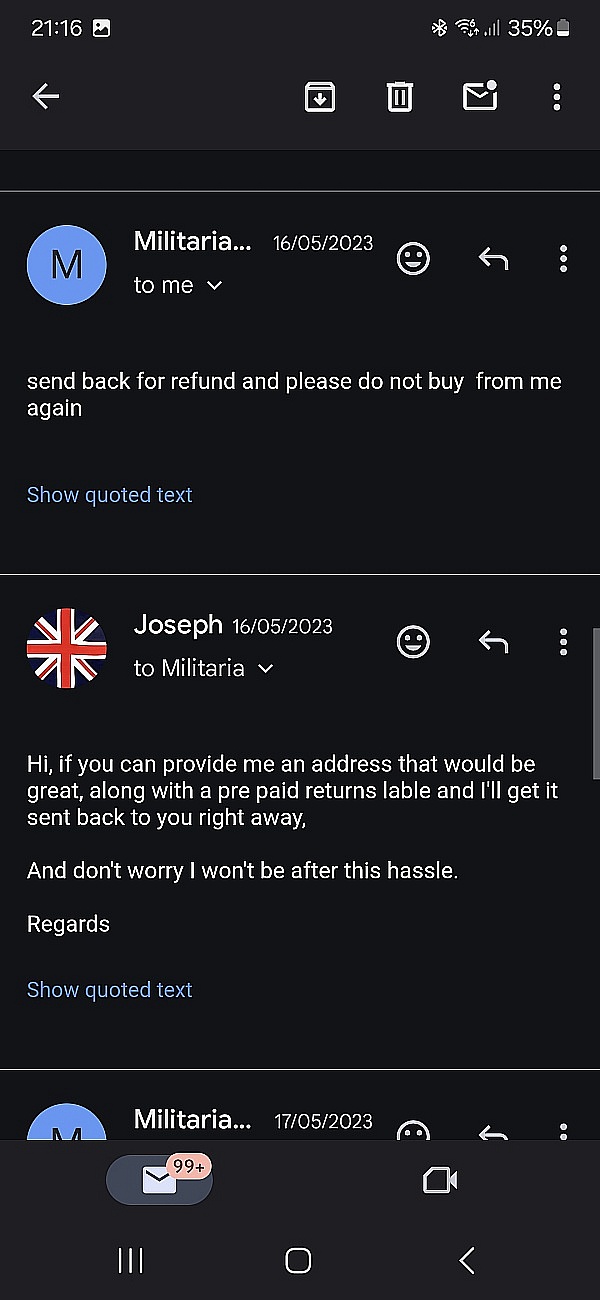Image resolution: width=600 pixels, height=1300 pixels.
Task: Show quoted text in Militaria's refund message
Action: pos(110,495)
